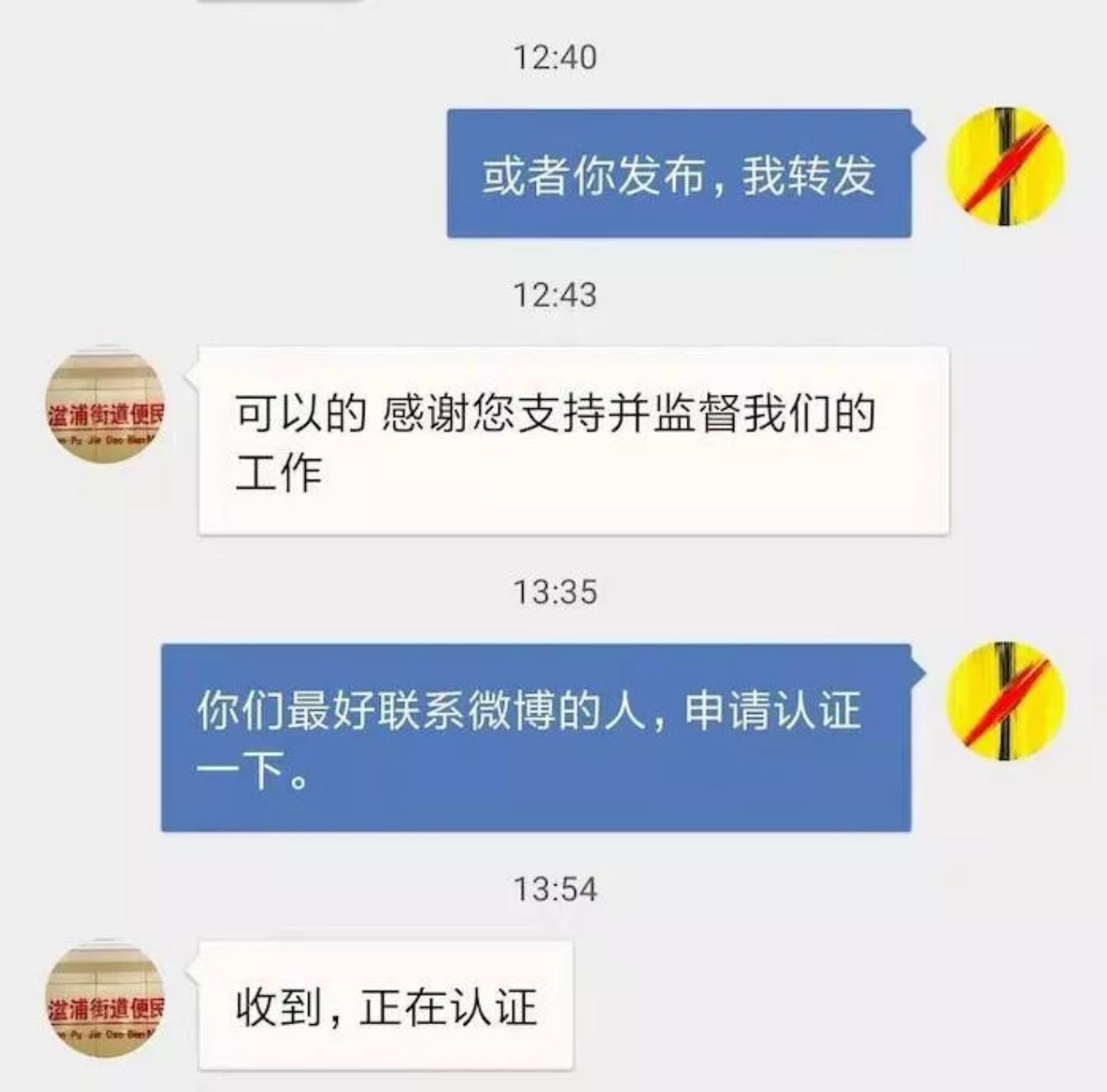Tap own avatar beside "你们最好联系微博的人" message
Screen dimensions: 1107x1092
click(1005, 701)
